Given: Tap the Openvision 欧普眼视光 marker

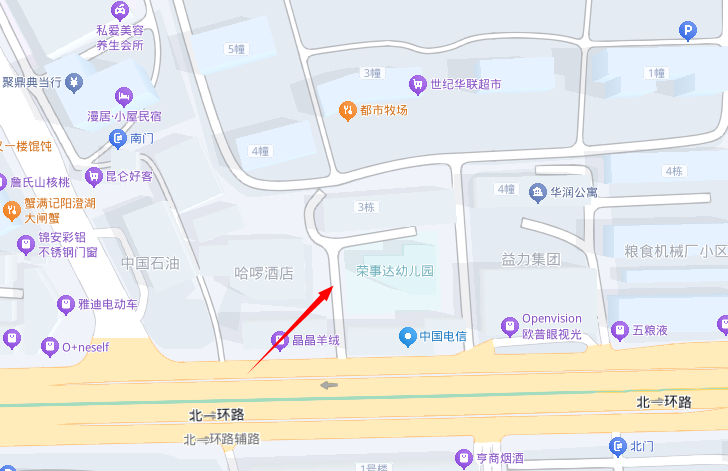Looking at the screenshot, I should [509, 326].
